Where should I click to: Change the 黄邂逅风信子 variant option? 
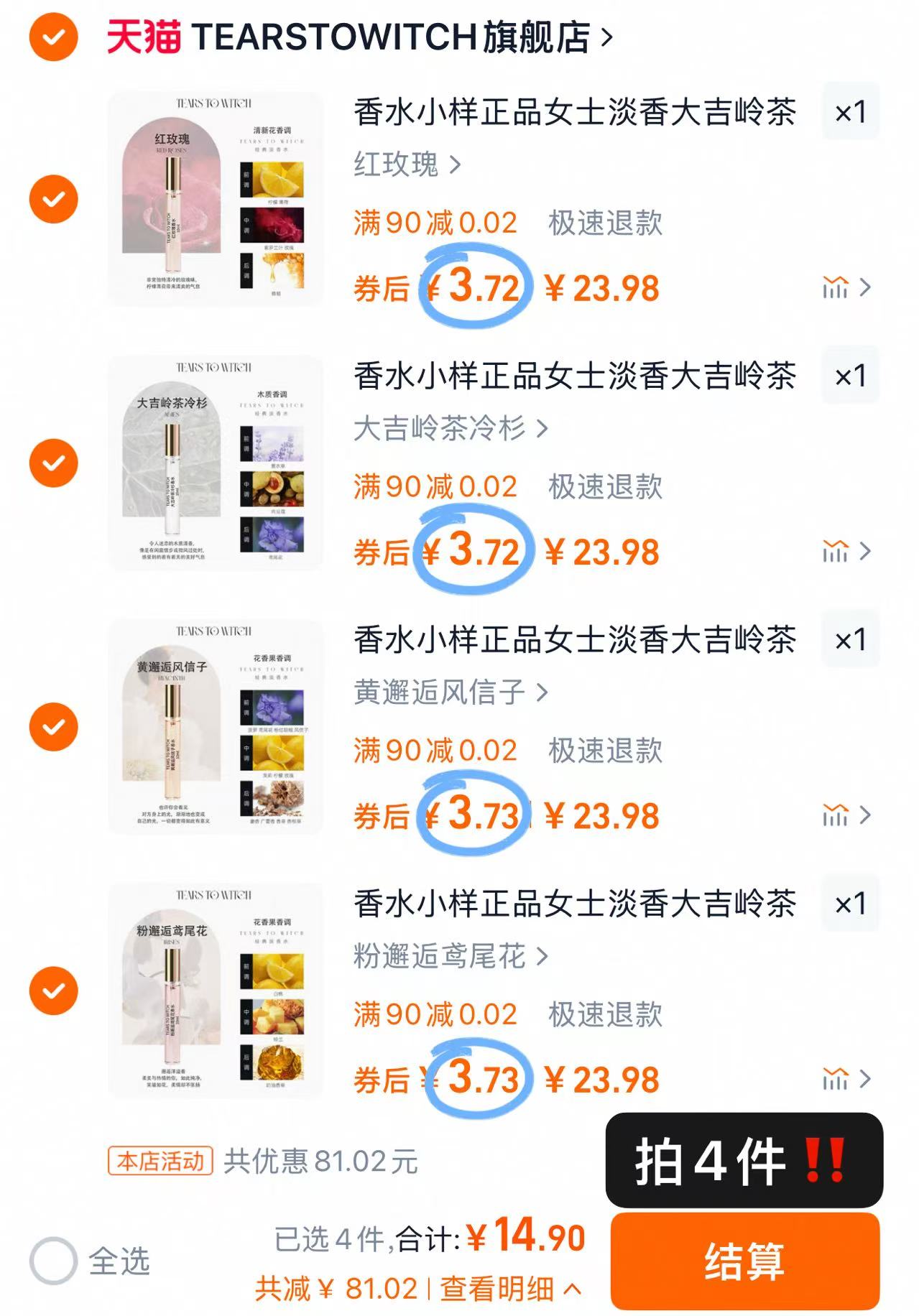[x=451, y=692]
